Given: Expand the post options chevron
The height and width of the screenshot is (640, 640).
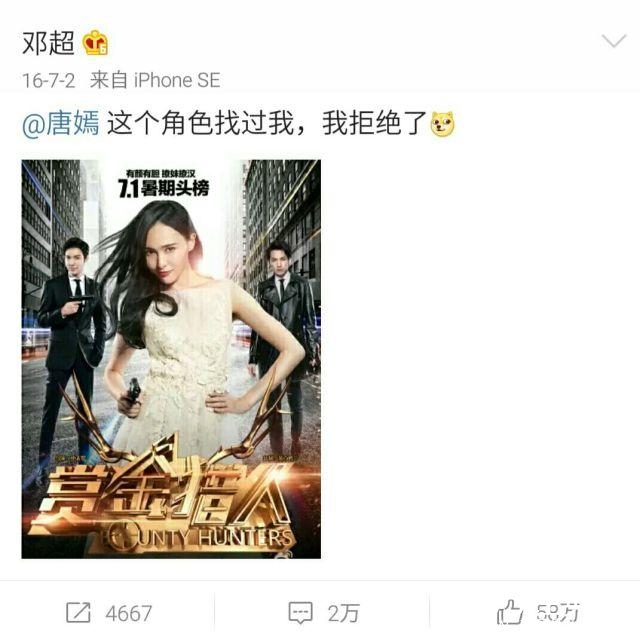Looking at the screenshot, I should 611,42.
